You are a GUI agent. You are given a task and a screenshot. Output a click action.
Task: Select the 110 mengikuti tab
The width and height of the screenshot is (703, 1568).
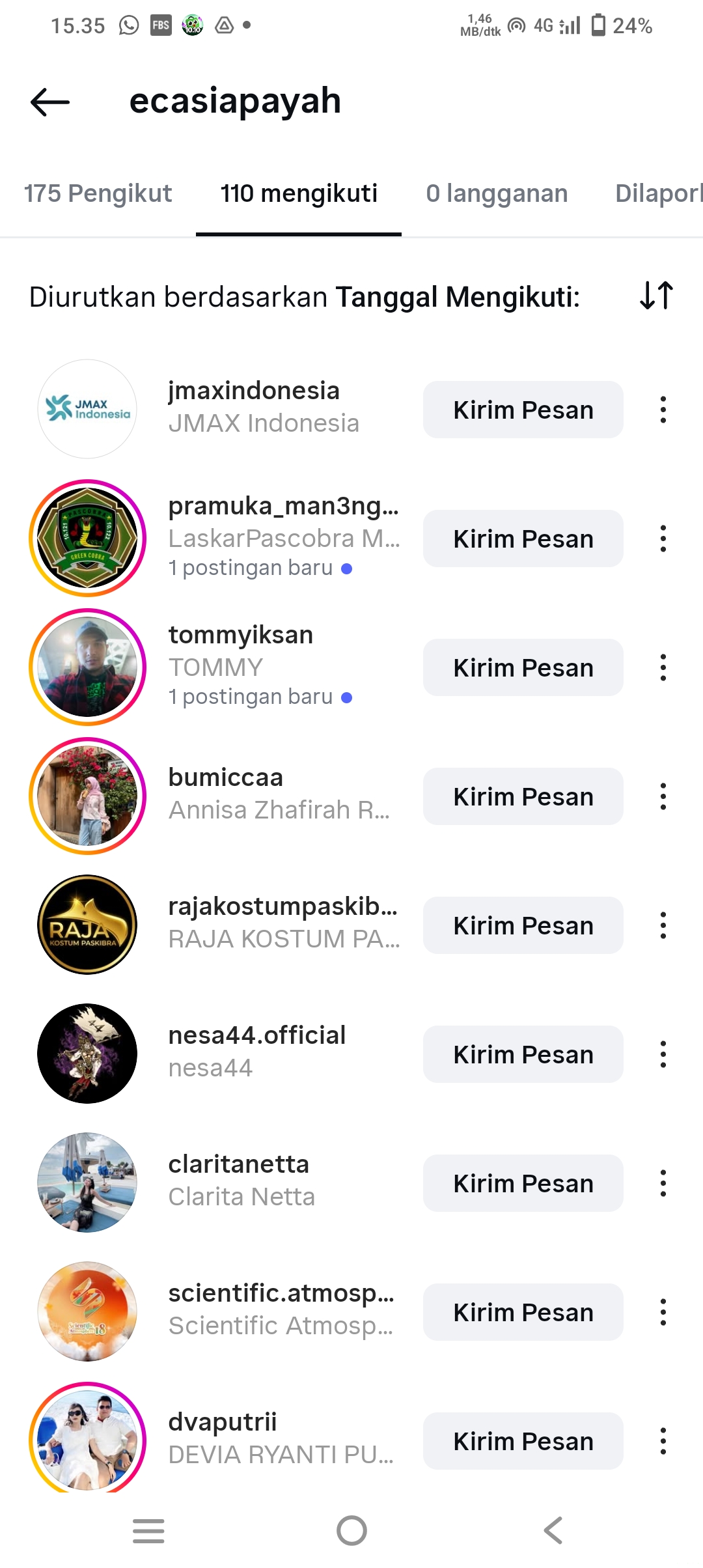(x=299, y=193)
